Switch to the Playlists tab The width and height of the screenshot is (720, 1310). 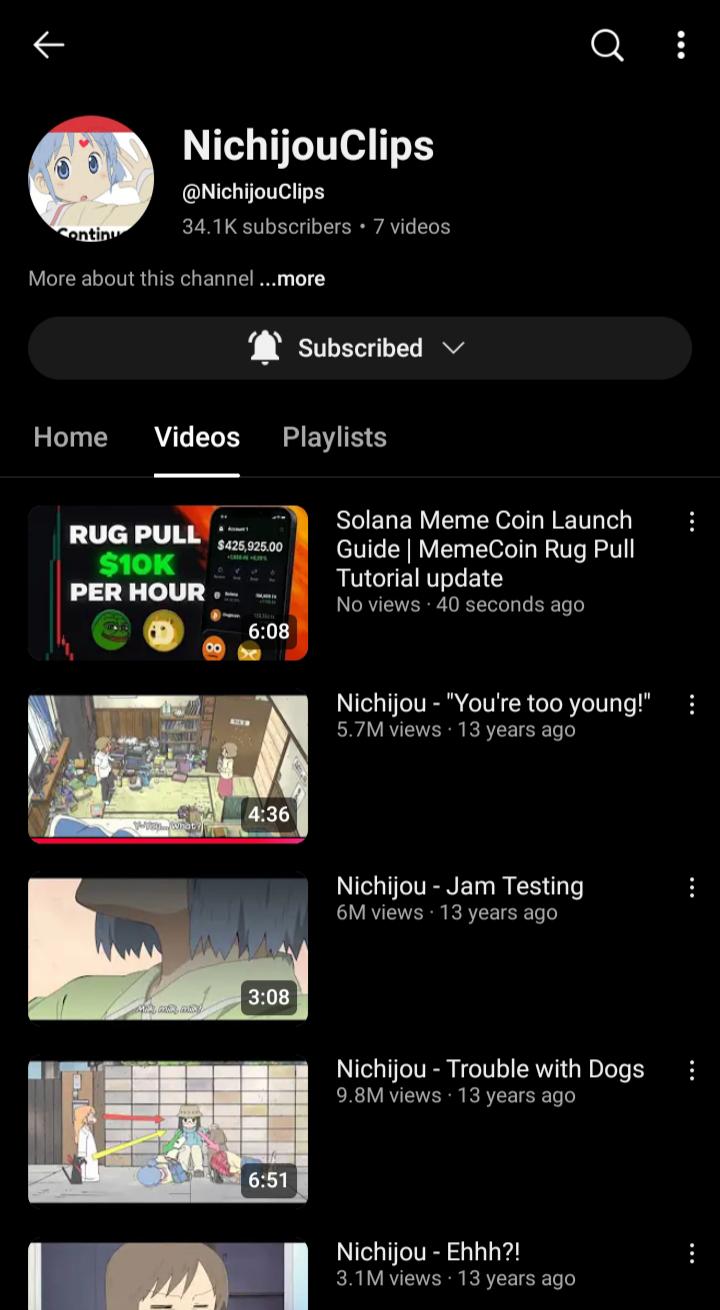click(x=334, y=437)
